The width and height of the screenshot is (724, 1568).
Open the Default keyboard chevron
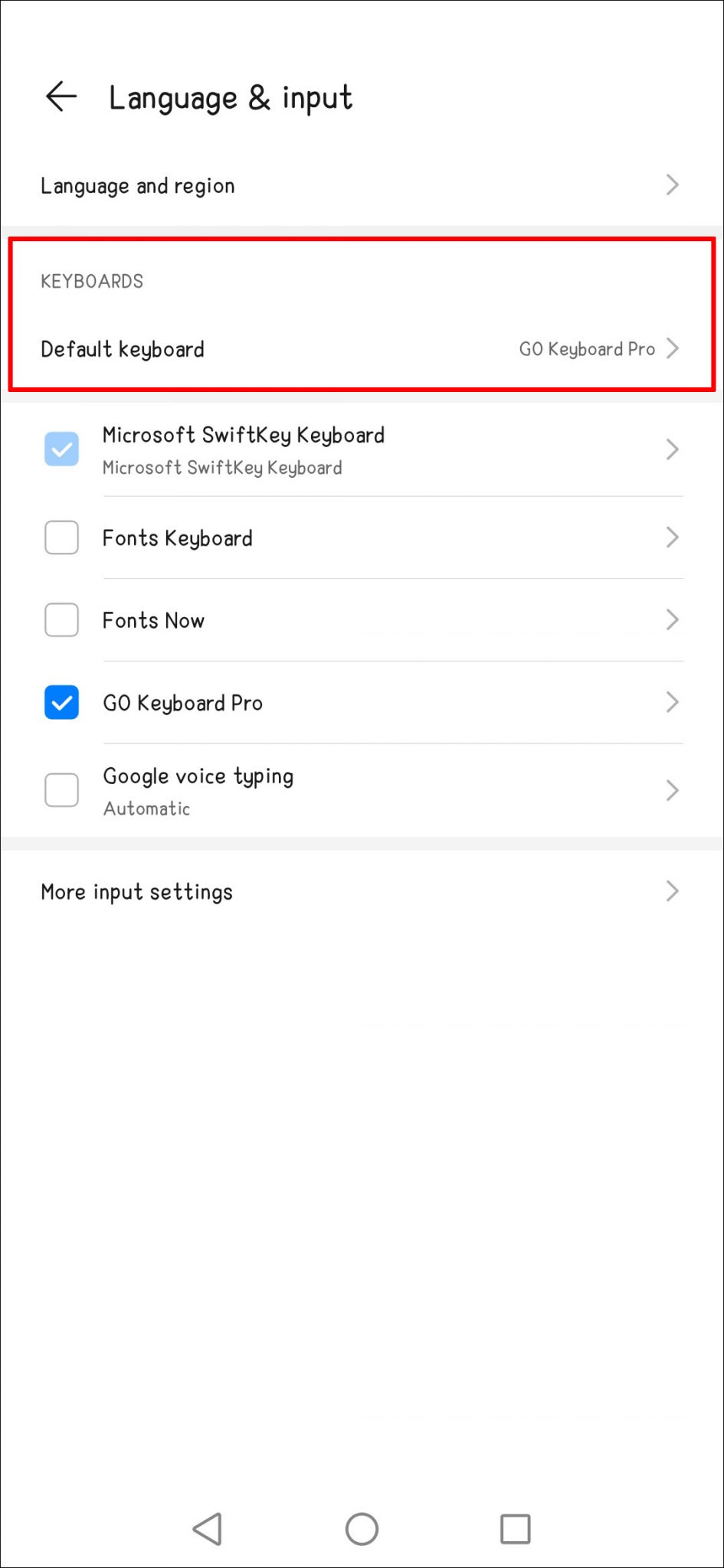[x=674, y=349]
